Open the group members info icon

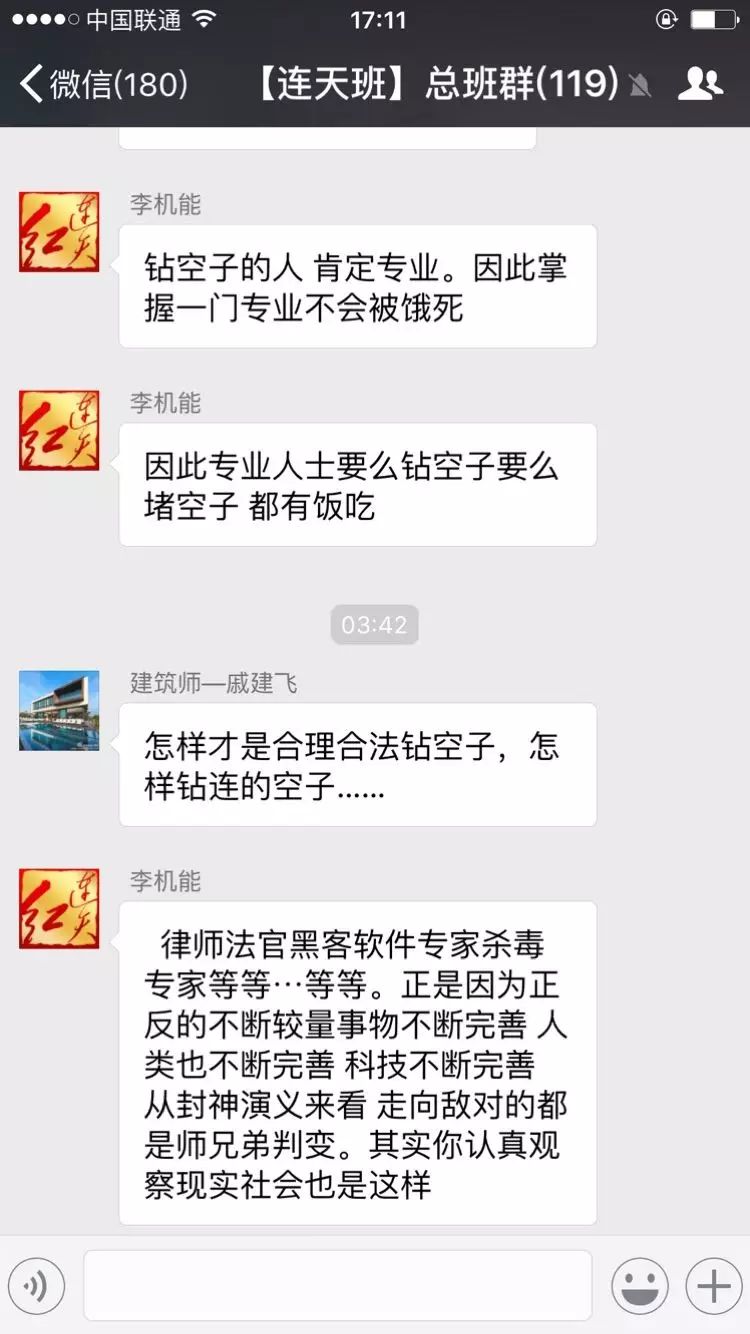coord(700,84)
